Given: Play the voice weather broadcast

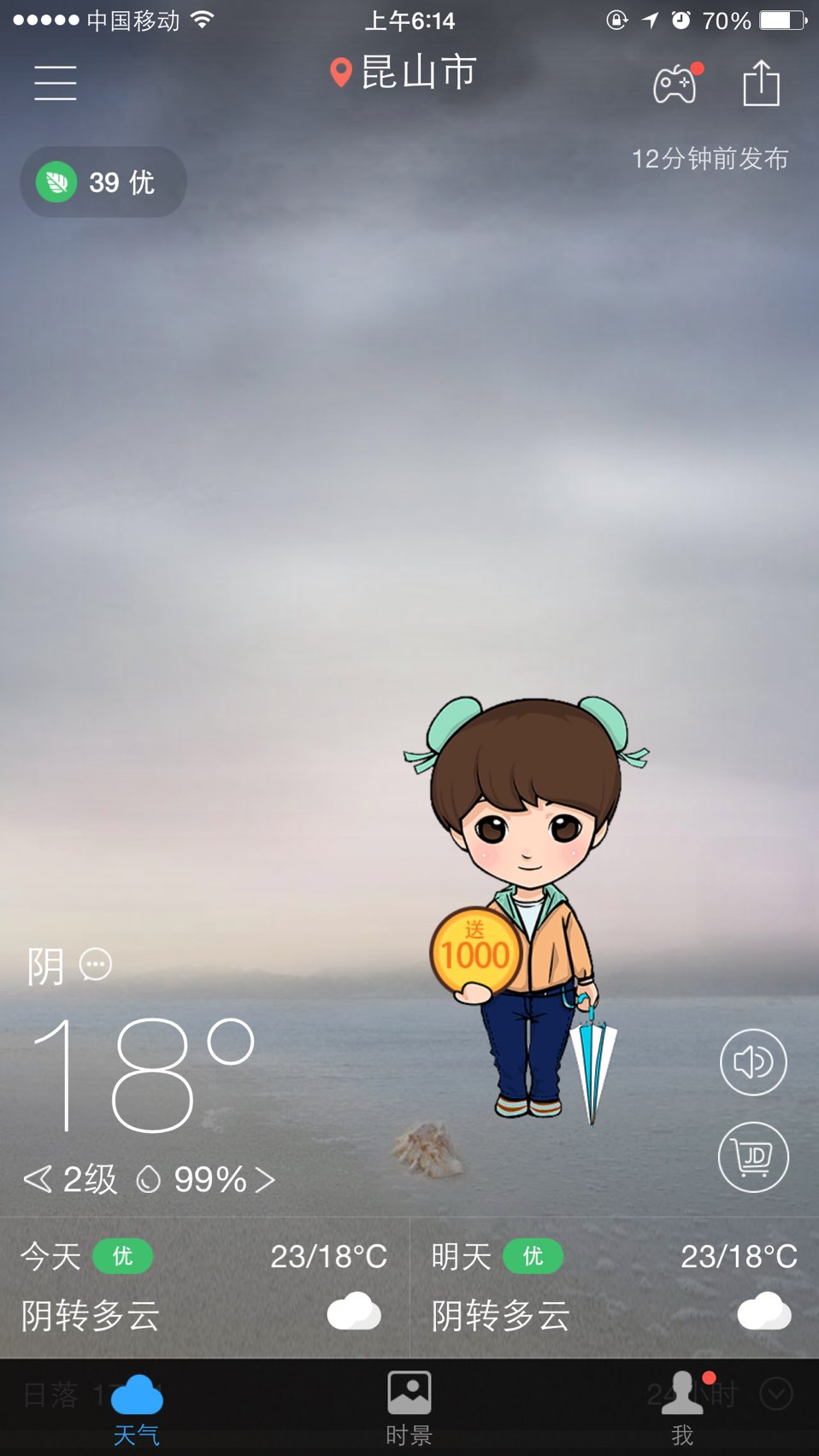Looking at the screenshot, I should tap(753, 1062).
